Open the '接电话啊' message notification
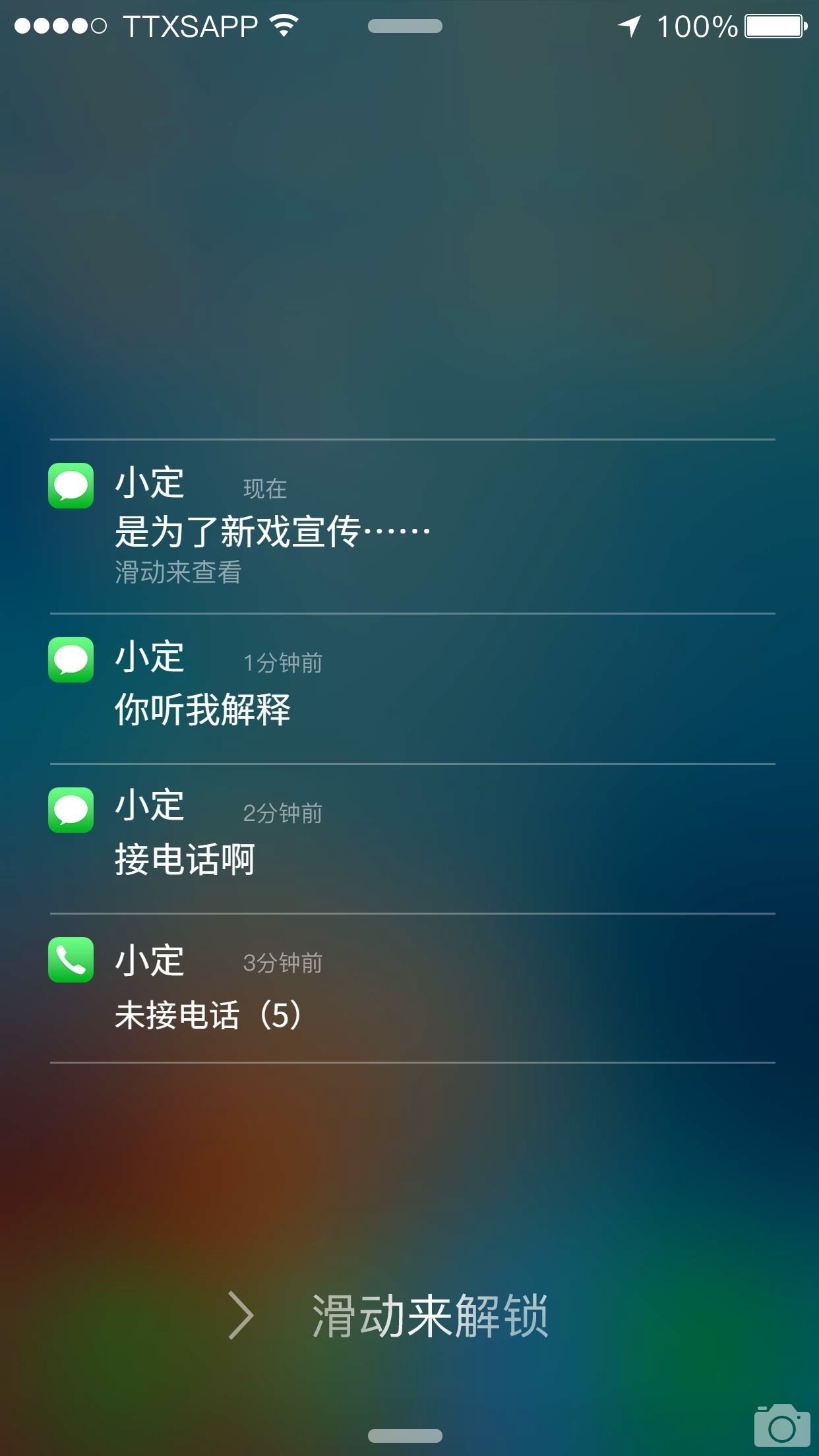 pyautogui.click(x=185, y=859)
